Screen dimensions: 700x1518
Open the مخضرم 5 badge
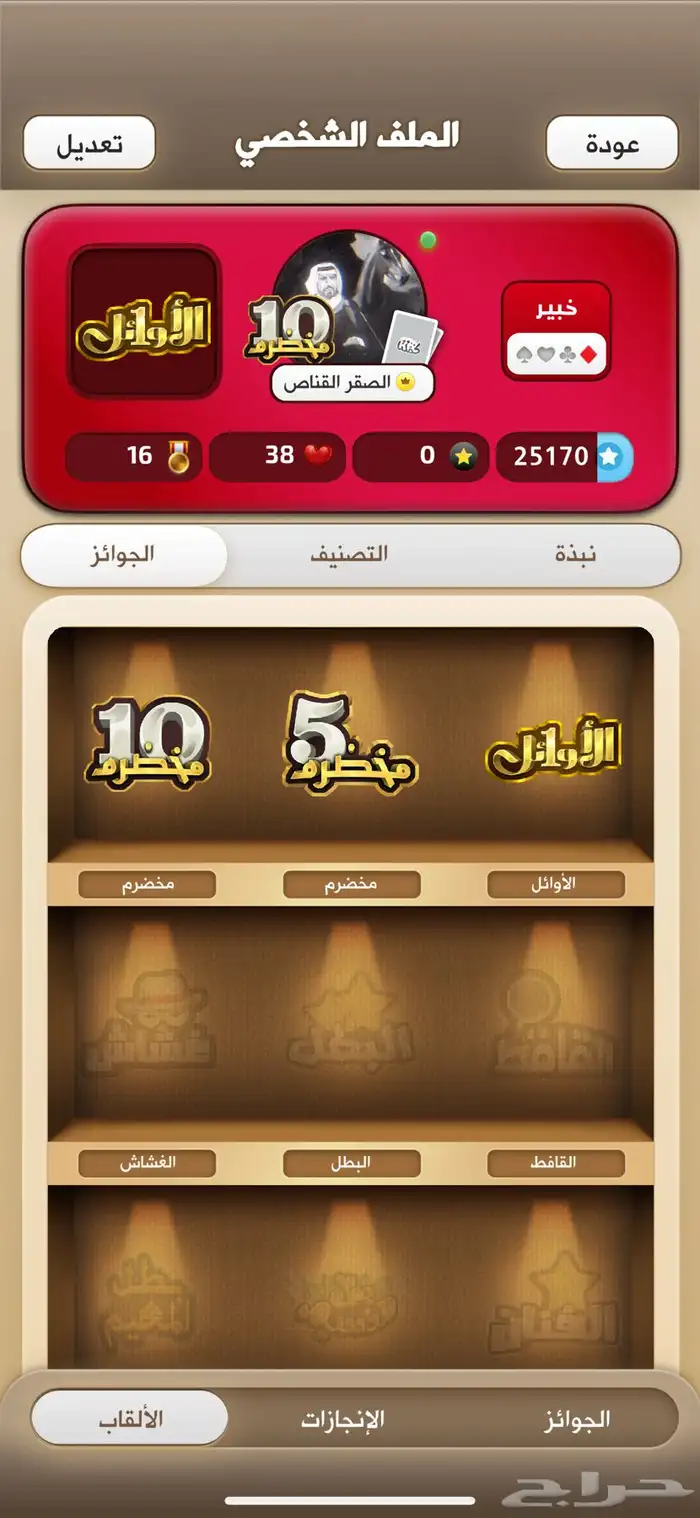350,742
